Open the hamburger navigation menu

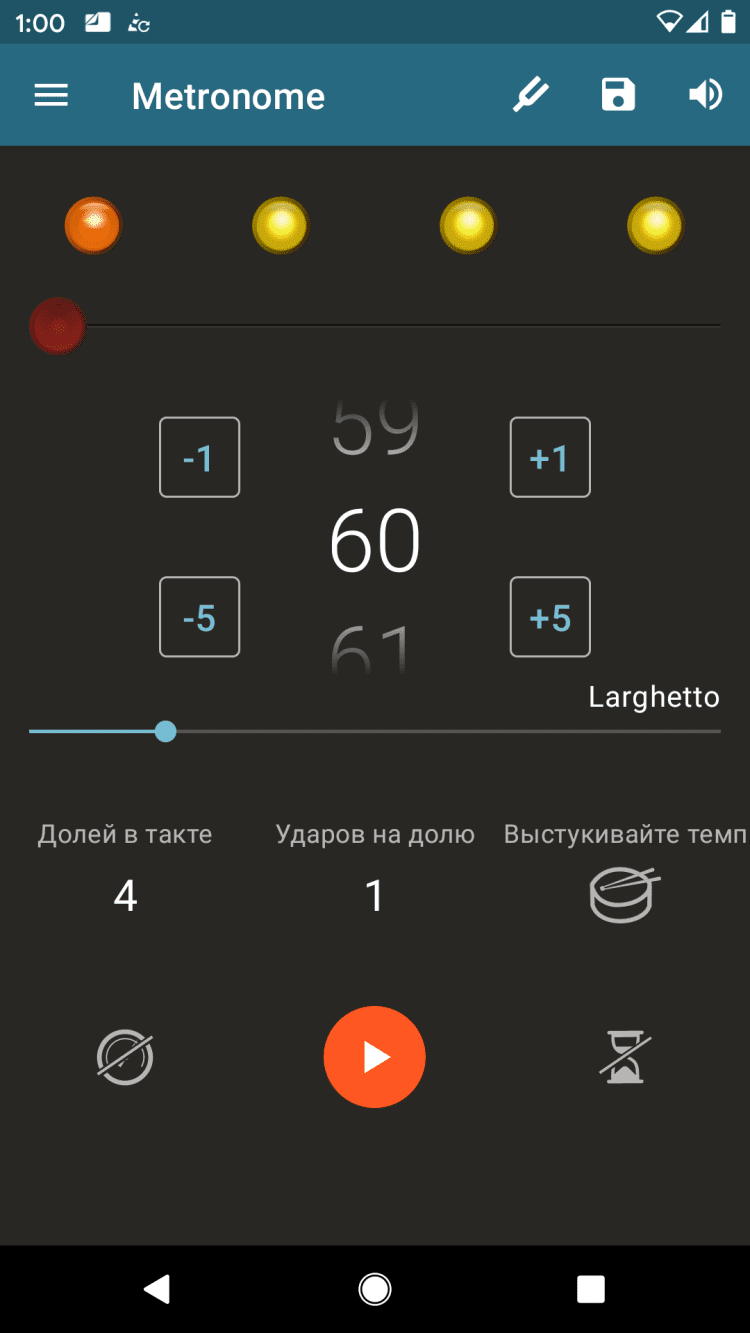51,96
